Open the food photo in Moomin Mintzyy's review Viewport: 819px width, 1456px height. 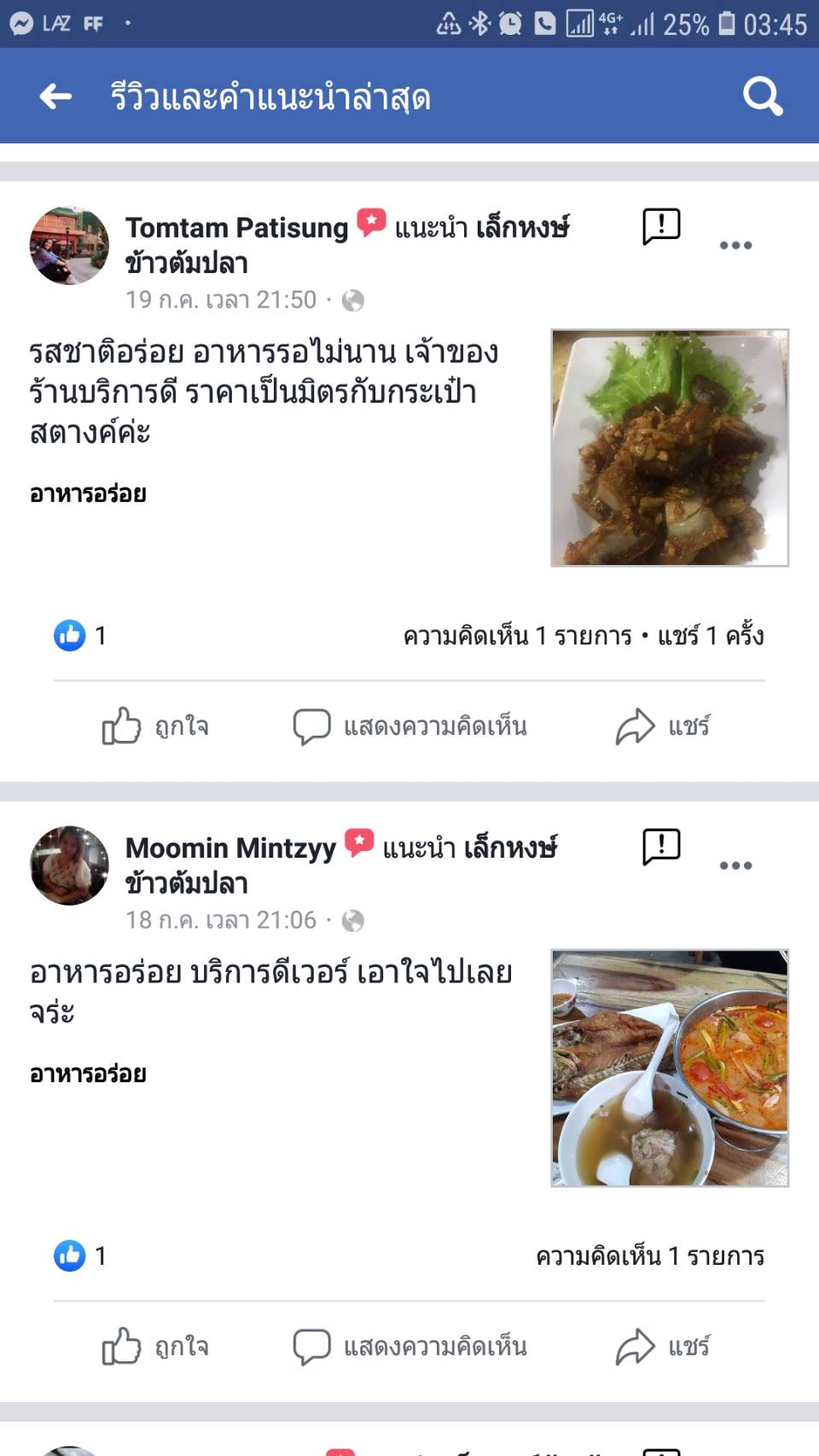coord(670,1068)
